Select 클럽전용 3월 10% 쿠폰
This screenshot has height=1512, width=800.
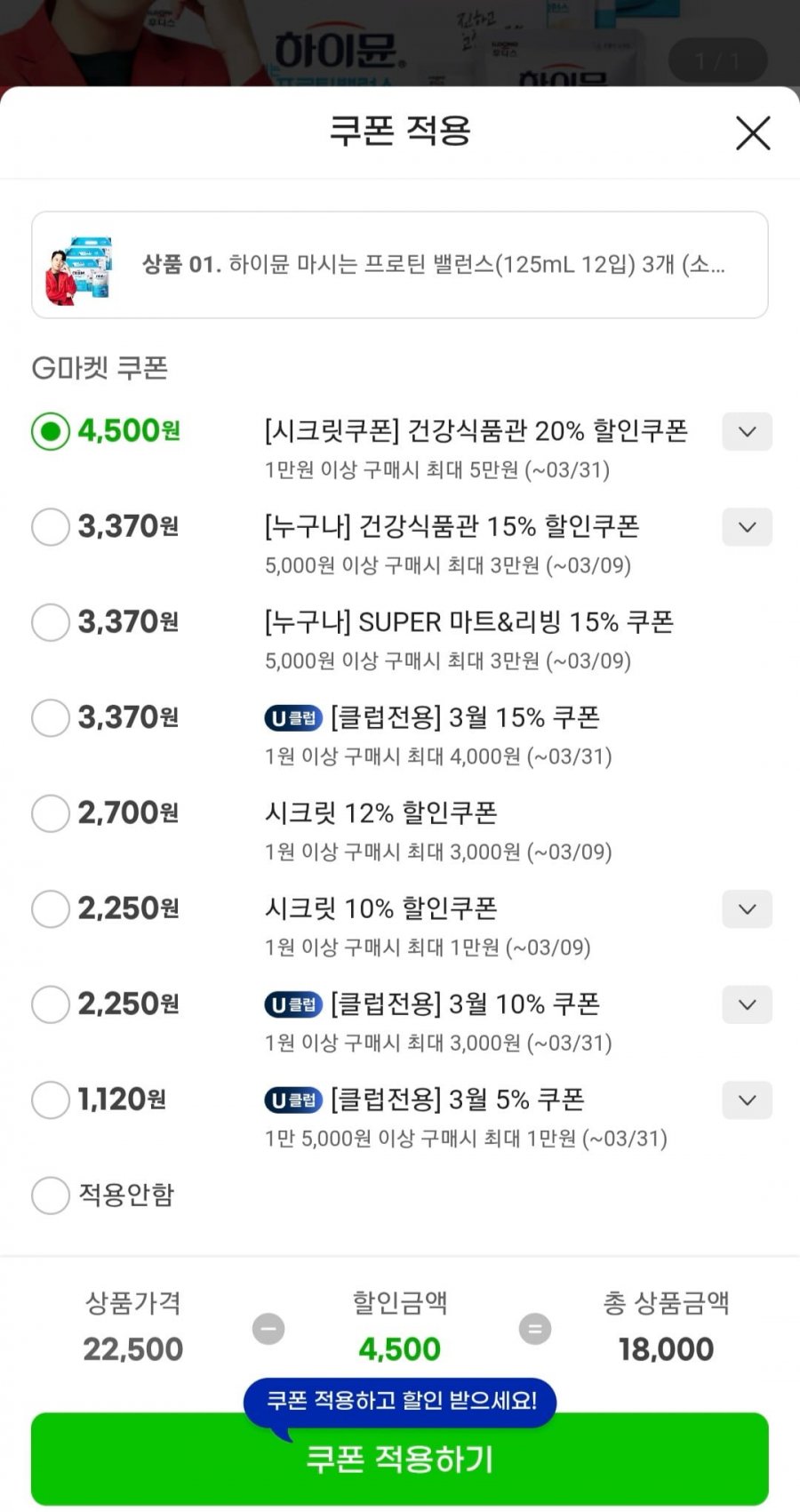click(x=51, y=1004)
